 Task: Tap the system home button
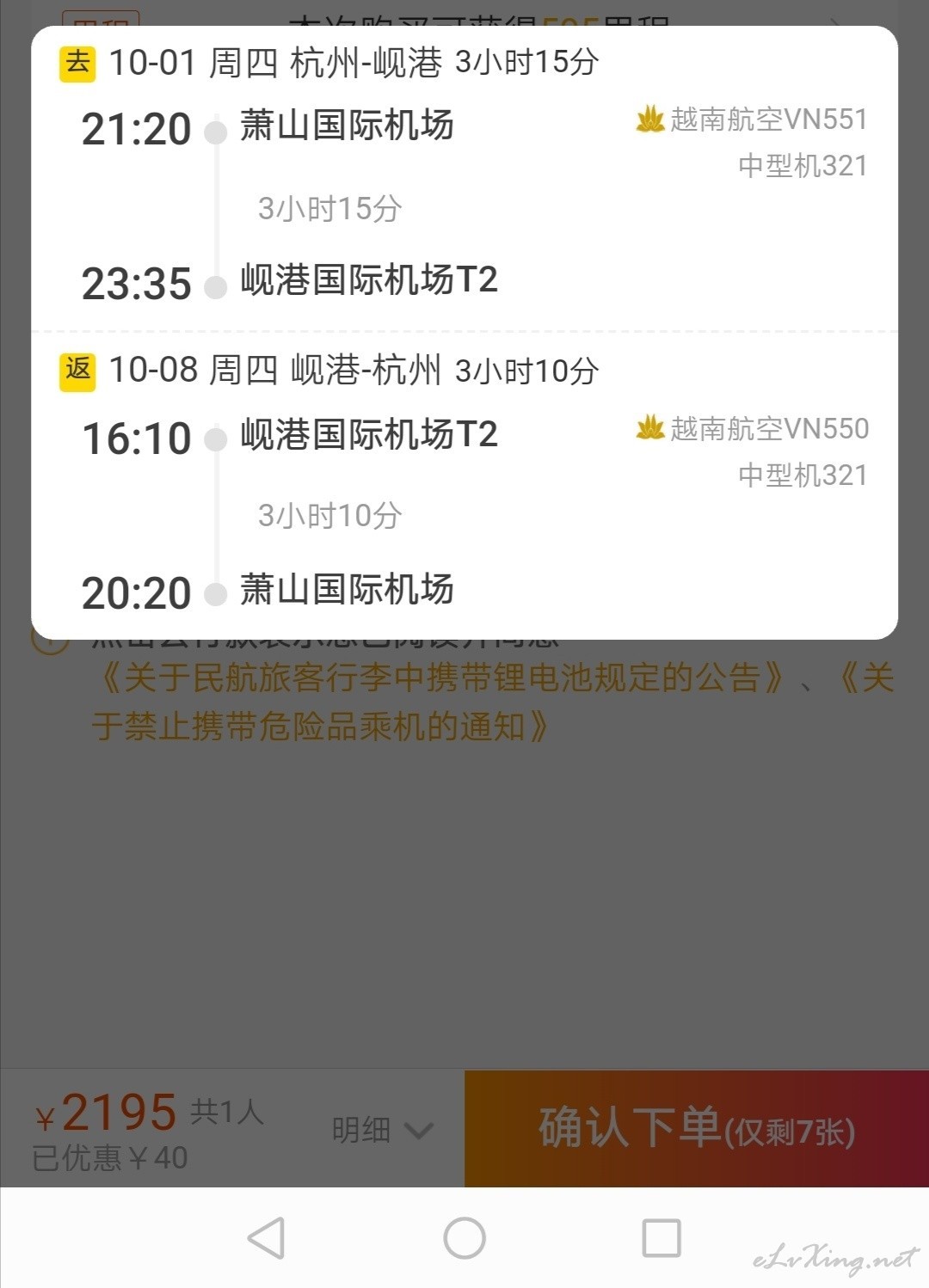464,1238
